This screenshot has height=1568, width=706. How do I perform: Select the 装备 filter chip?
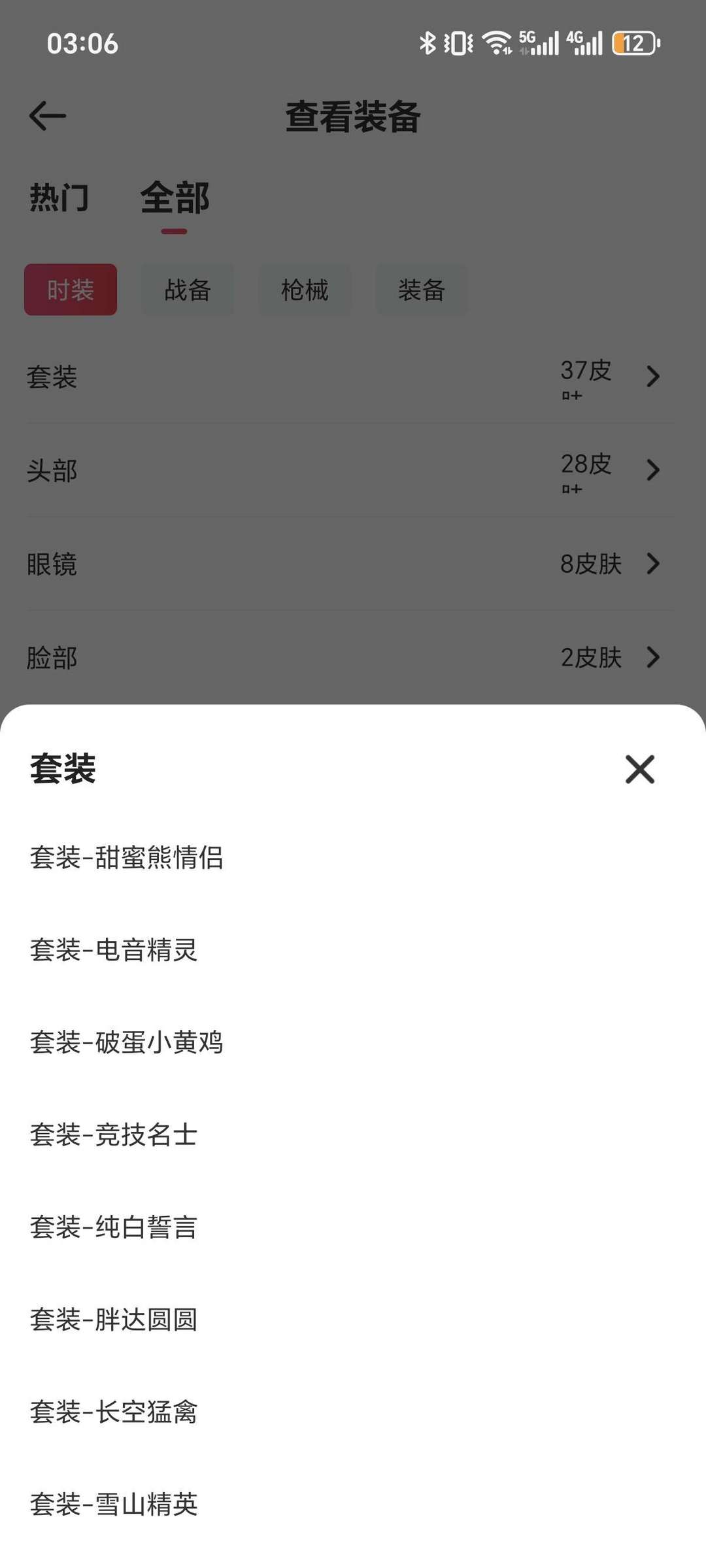point(422,290)
